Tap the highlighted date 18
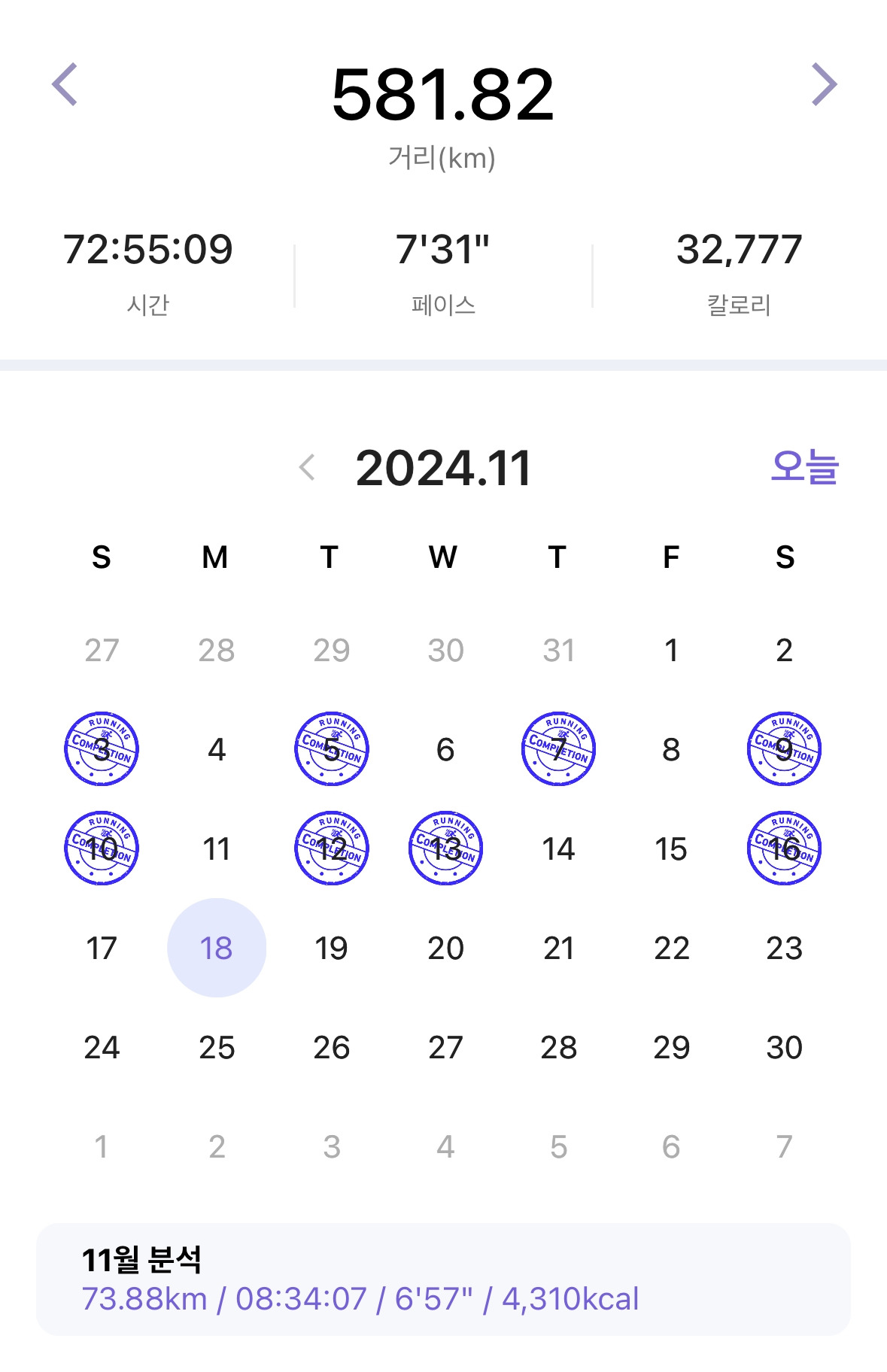Image resolution: width=887 pixels, height=1372 pixels. tap(217, 948)
